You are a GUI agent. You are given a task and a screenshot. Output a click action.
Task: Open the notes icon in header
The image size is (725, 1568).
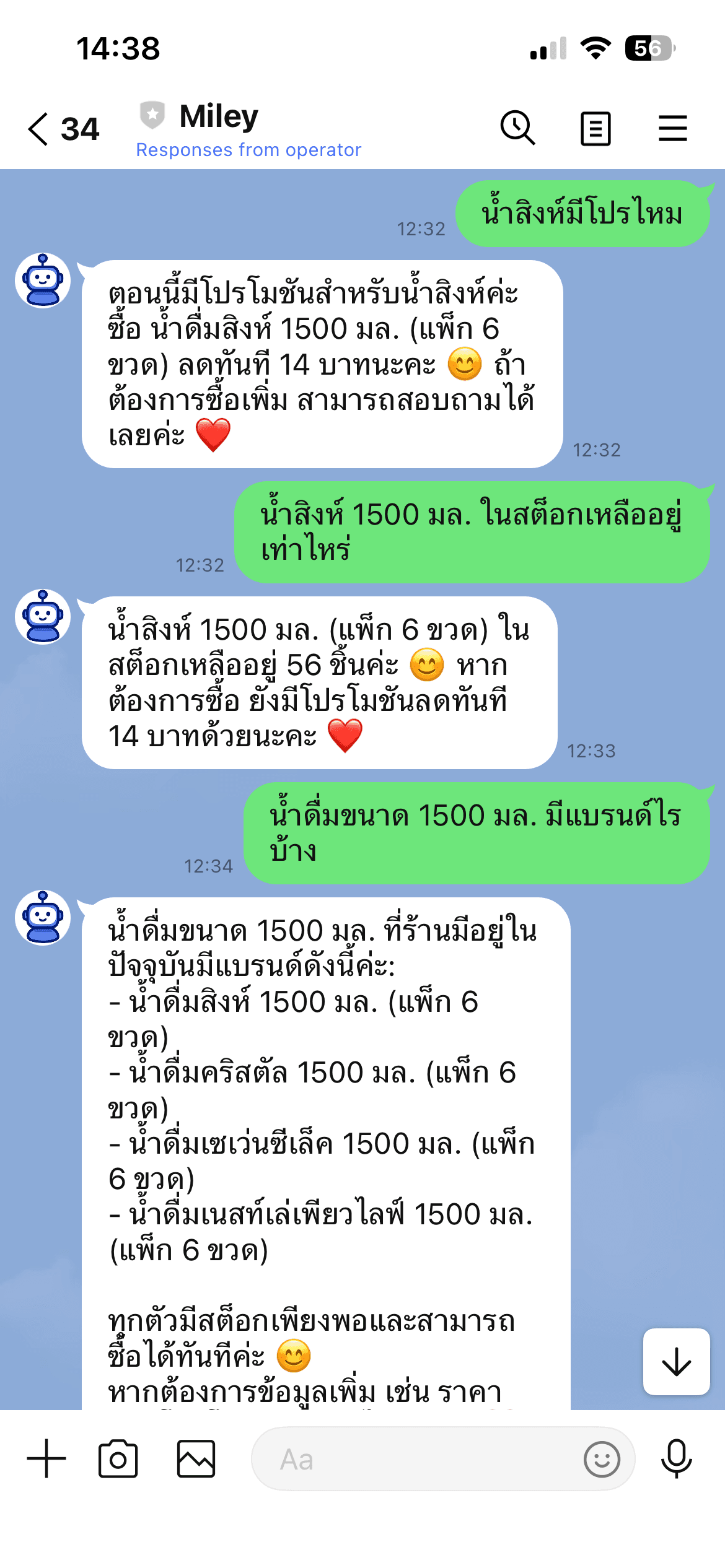[x=595, y=129]
